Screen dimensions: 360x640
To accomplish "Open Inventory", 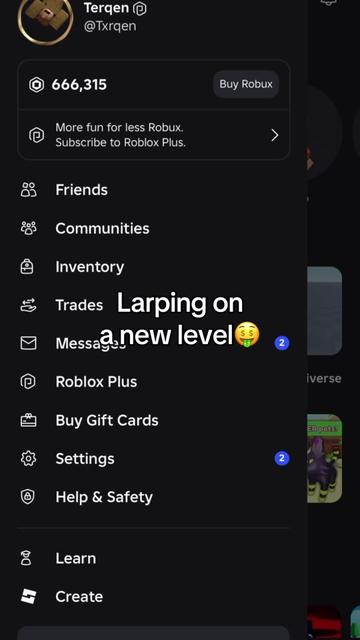I will pos(153,267).
